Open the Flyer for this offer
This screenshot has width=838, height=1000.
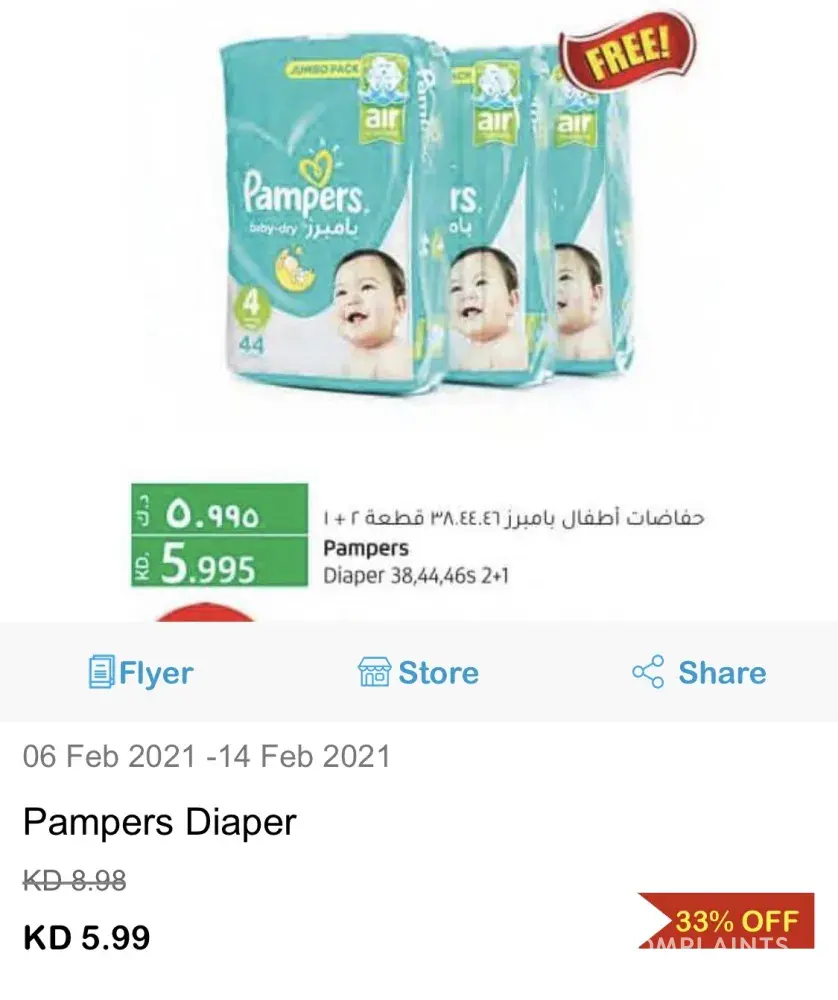click(140, 672)
